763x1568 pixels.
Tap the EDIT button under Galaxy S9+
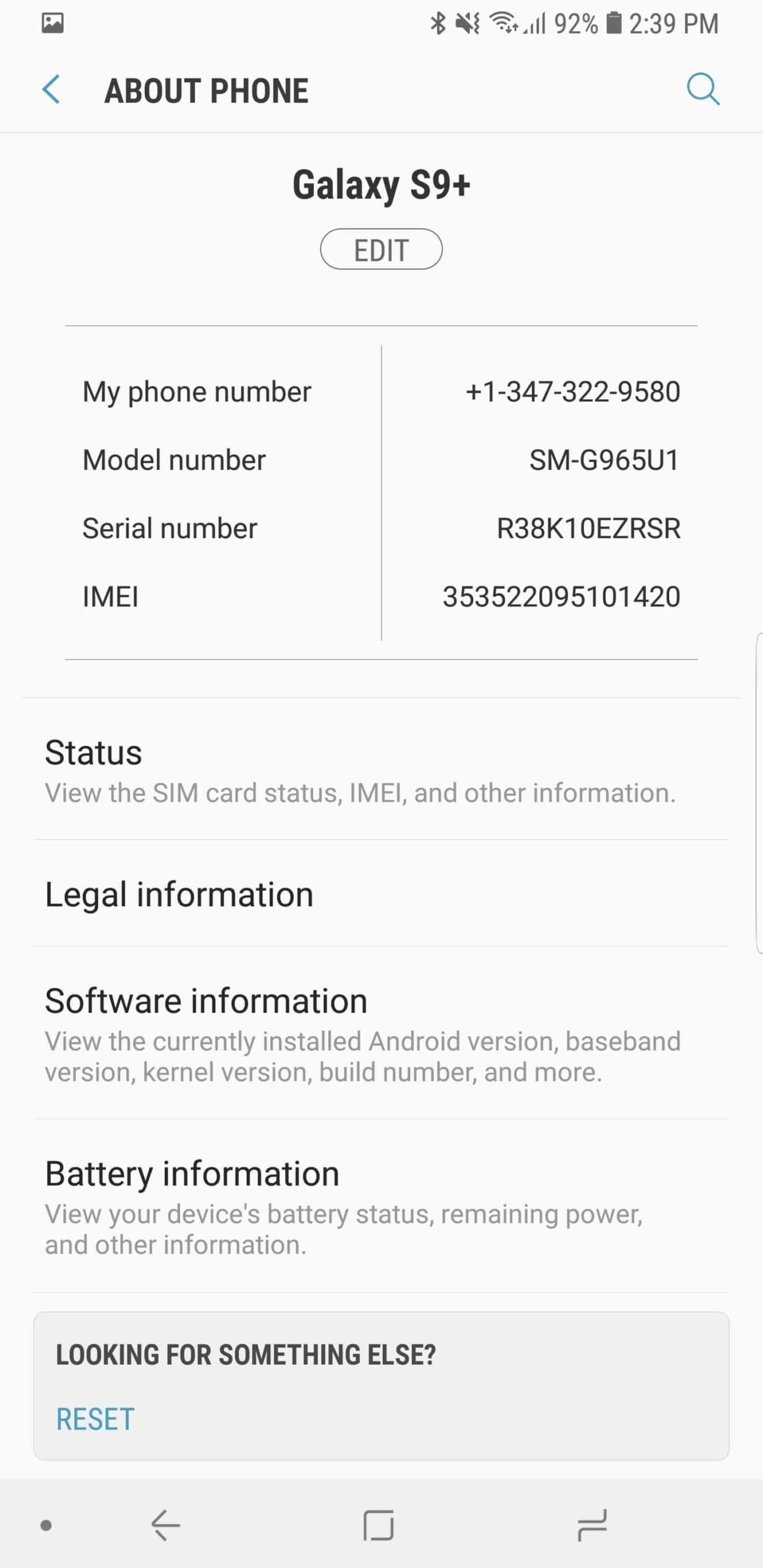[381, 249]
